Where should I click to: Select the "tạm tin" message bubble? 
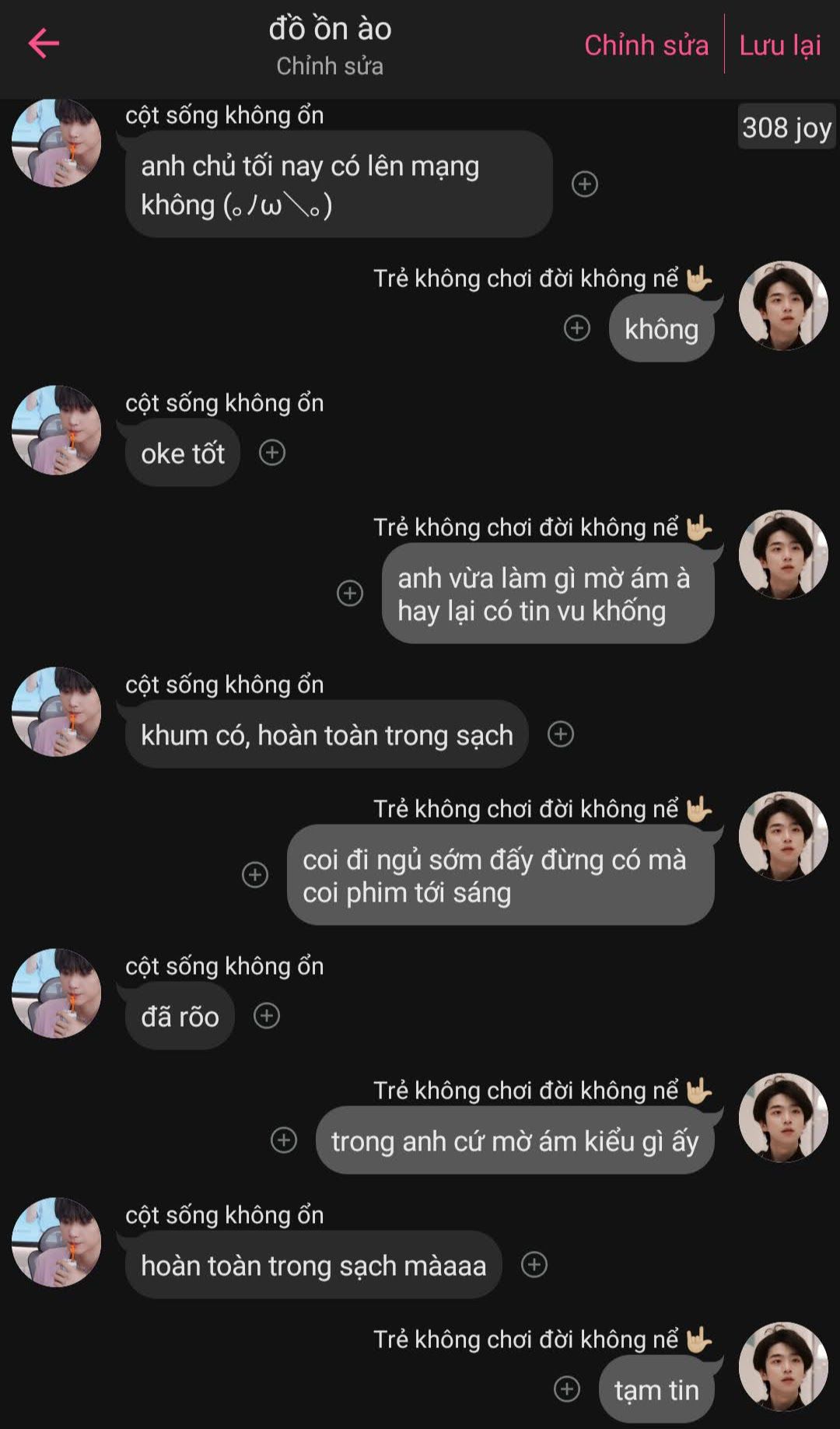(656, 1390)
